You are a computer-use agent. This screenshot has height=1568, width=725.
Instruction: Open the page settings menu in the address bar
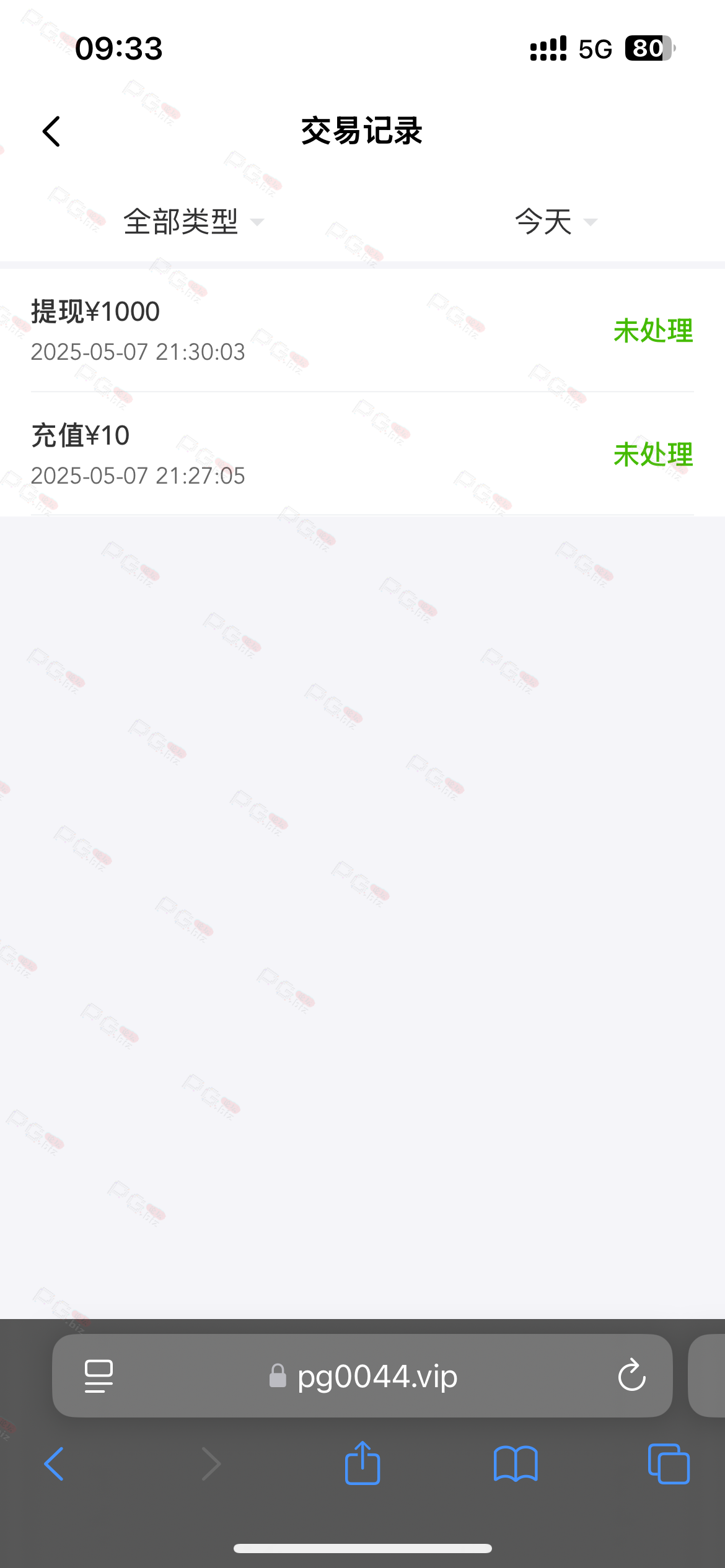pyautogui.click(x=99, y=1376)
